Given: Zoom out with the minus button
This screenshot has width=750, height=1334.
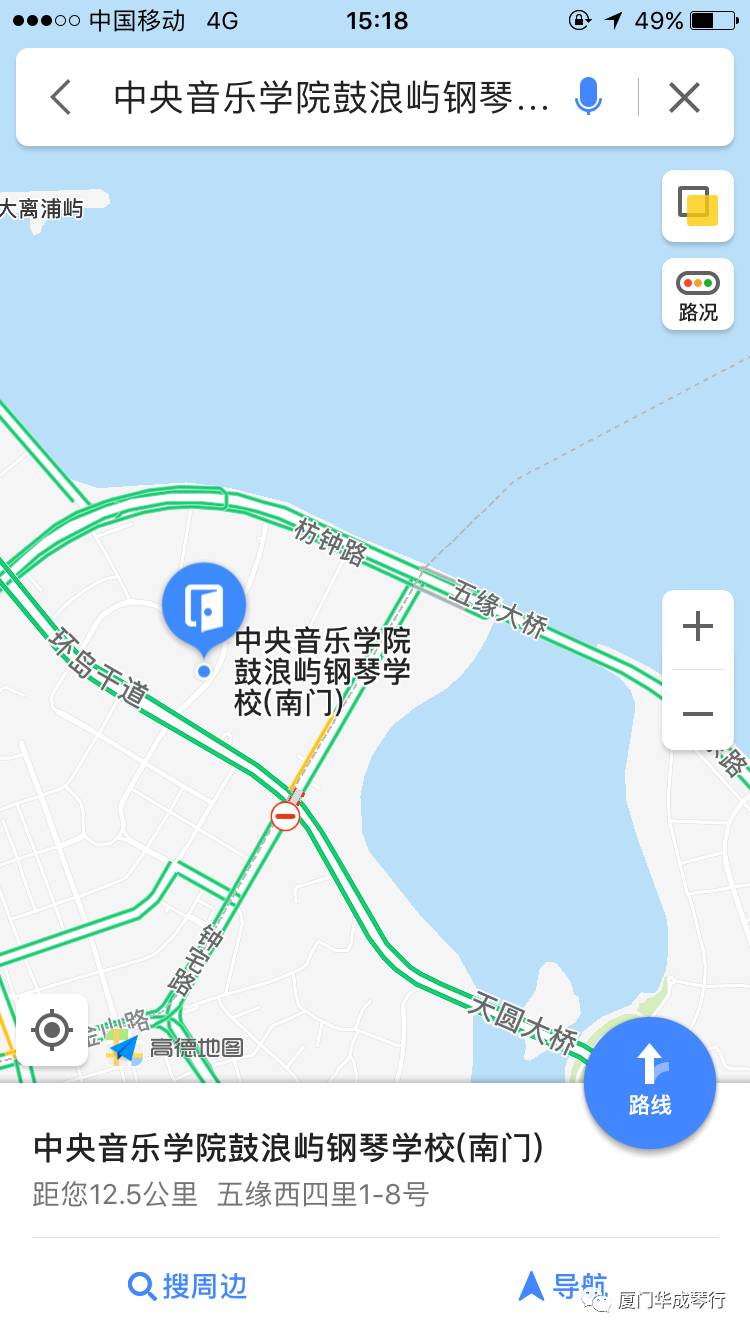Looking at the screenshot, I should click(698, 713).
